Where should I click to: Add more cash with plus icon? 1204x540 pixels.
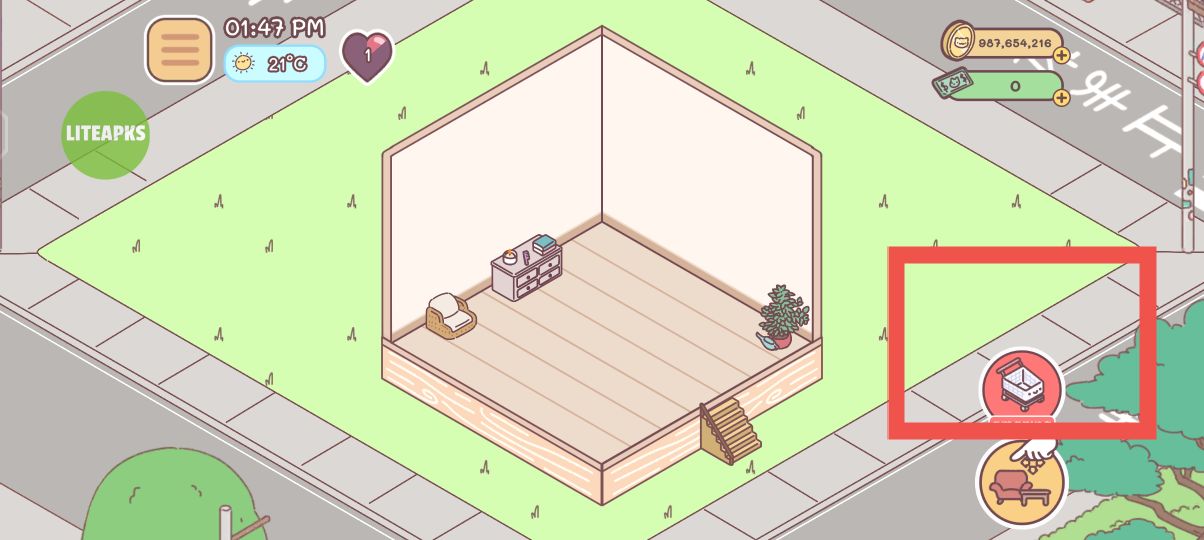[x=1061, y=97]
